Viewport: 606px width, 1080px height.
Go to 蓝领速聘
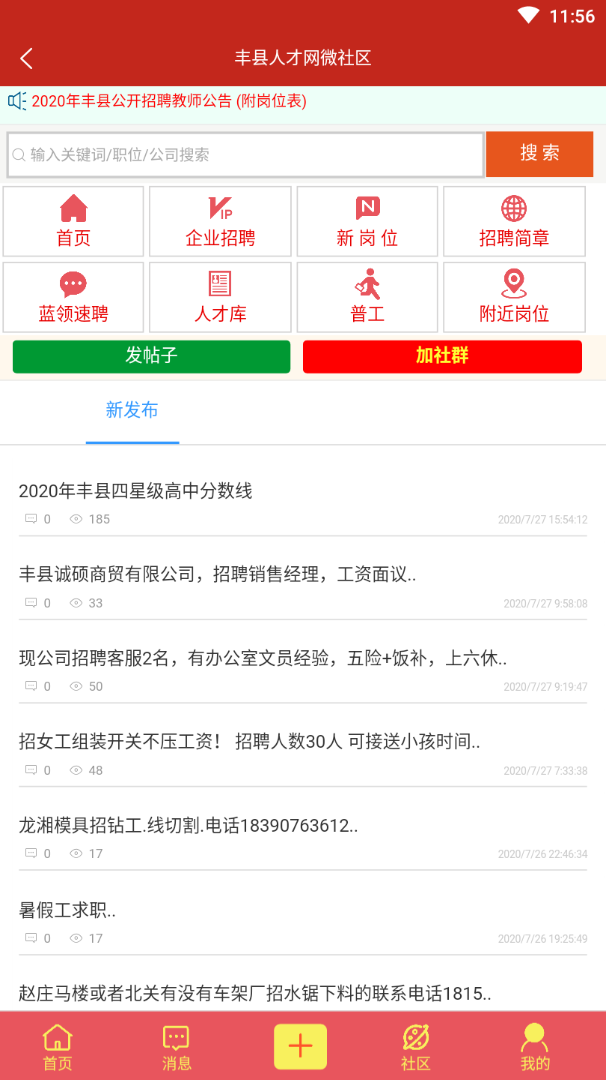(73, 297)
